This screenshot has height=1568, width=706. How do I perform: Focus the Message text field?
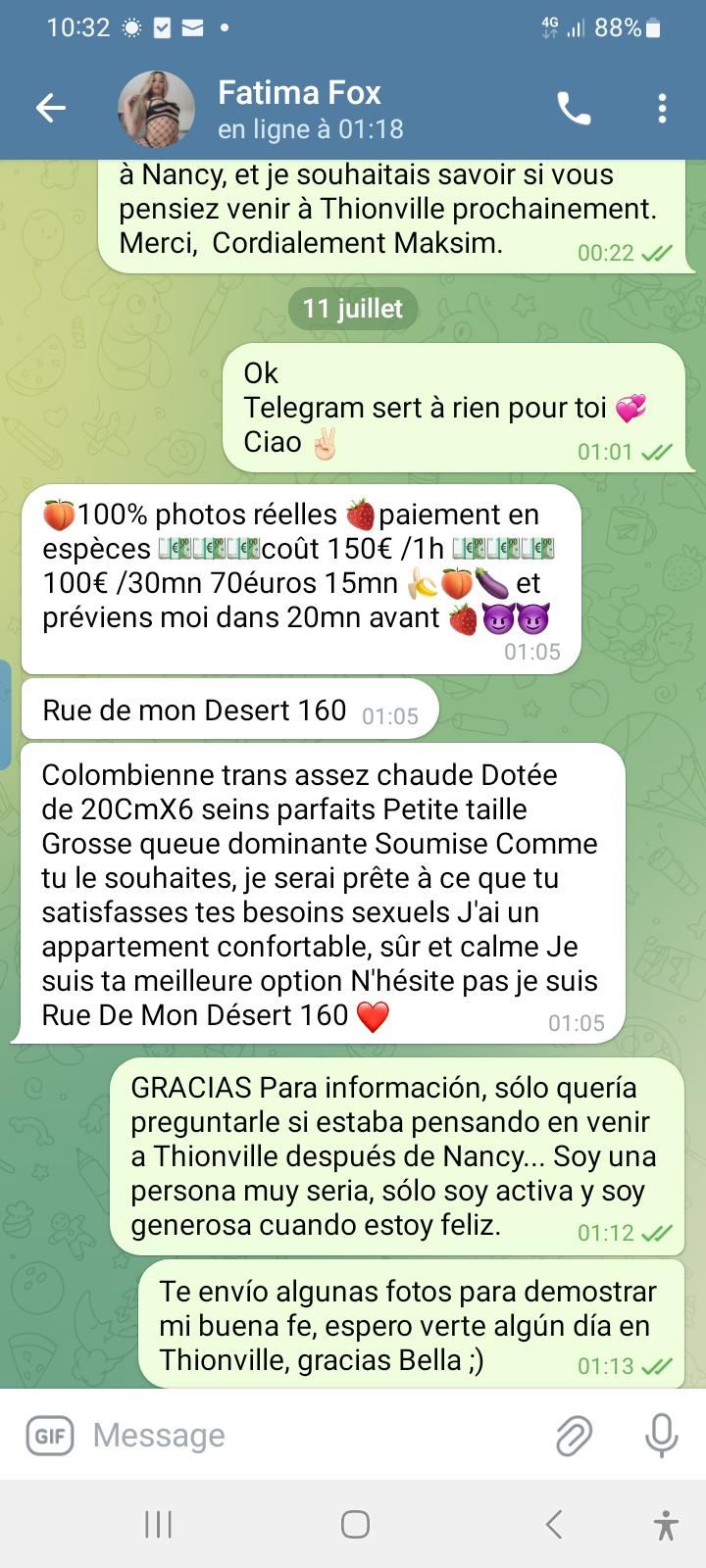tap(314, 1436)
